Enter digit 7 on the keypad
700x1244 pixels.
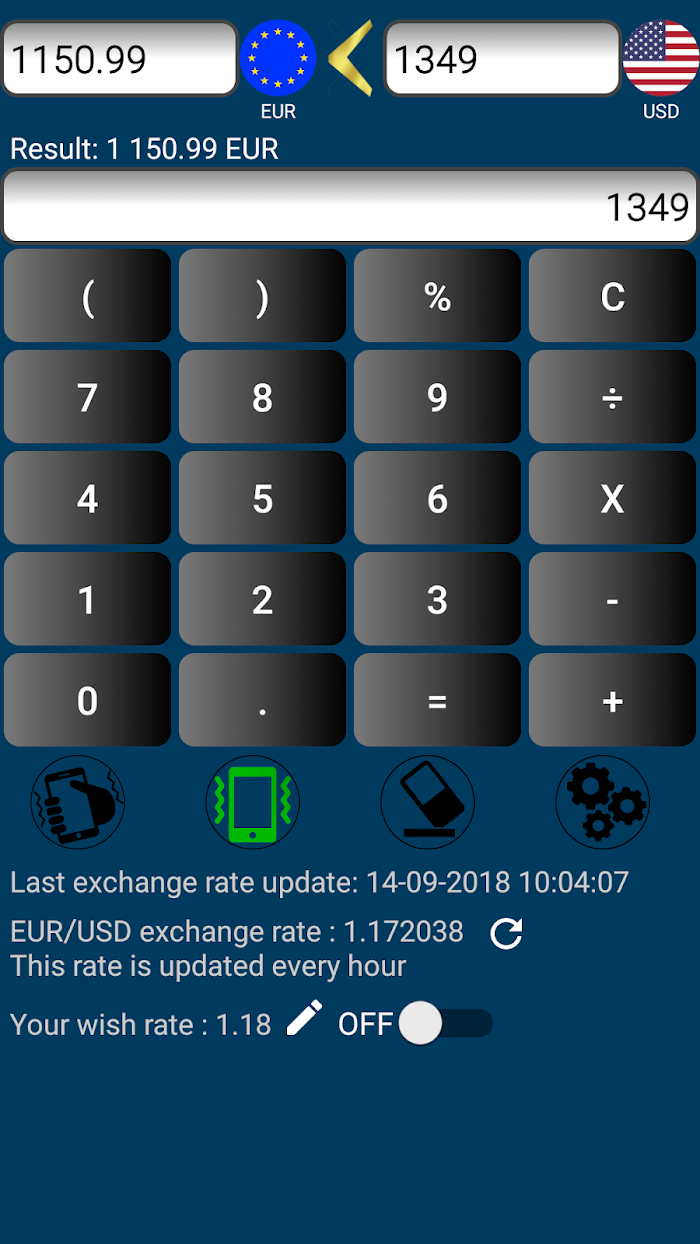coord(87,397)
